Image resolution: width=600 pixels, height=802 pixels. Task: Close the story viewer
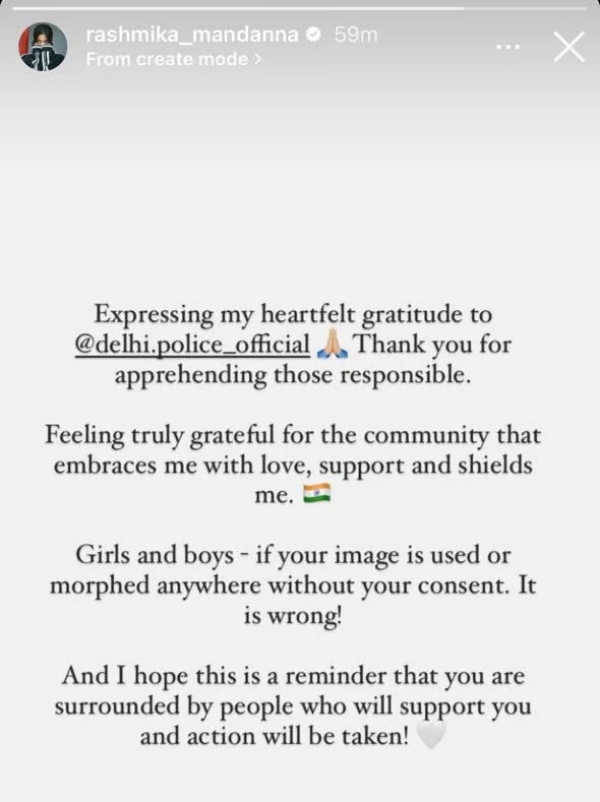pyautogui.click(x=568, y=47)
